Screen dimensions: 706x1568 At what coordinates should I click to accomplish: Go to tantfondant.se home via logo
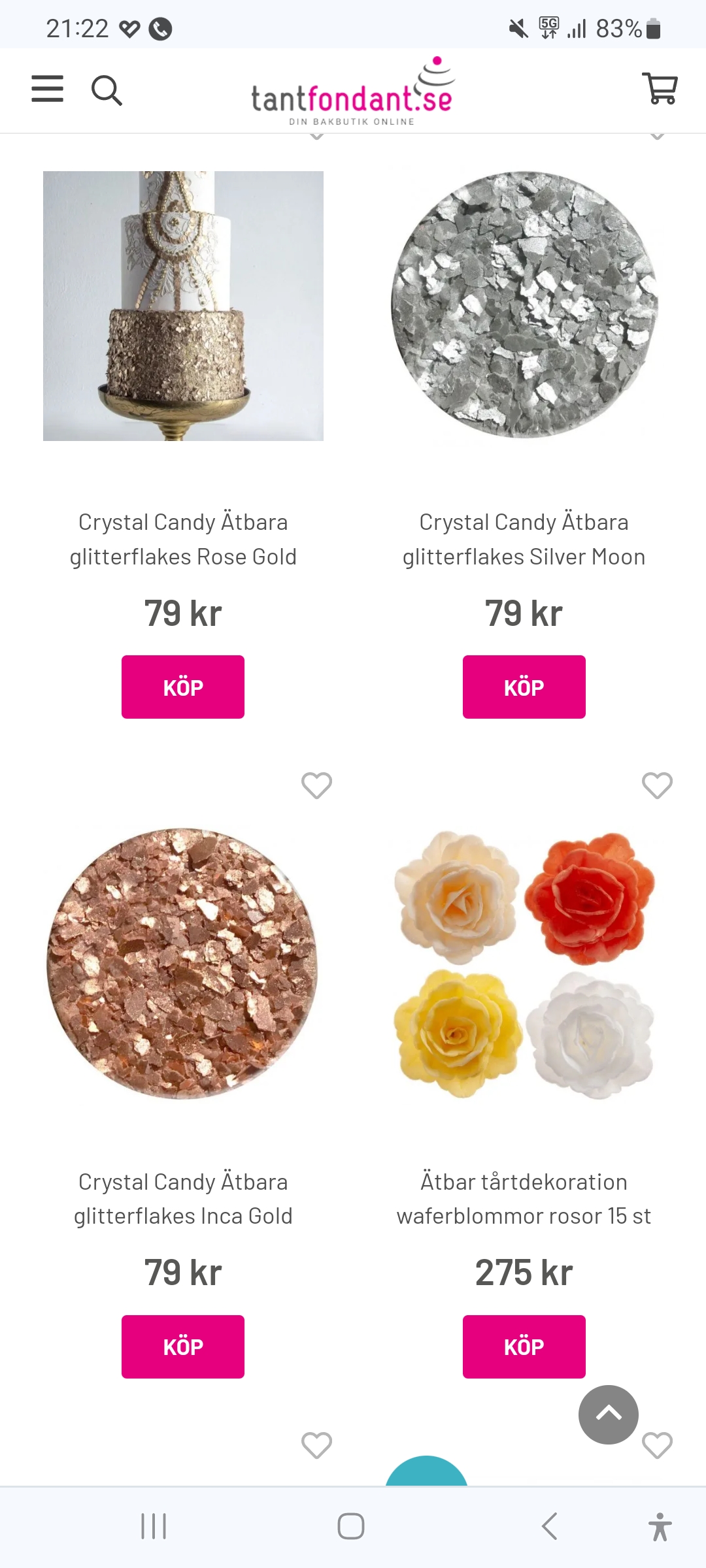352,92
